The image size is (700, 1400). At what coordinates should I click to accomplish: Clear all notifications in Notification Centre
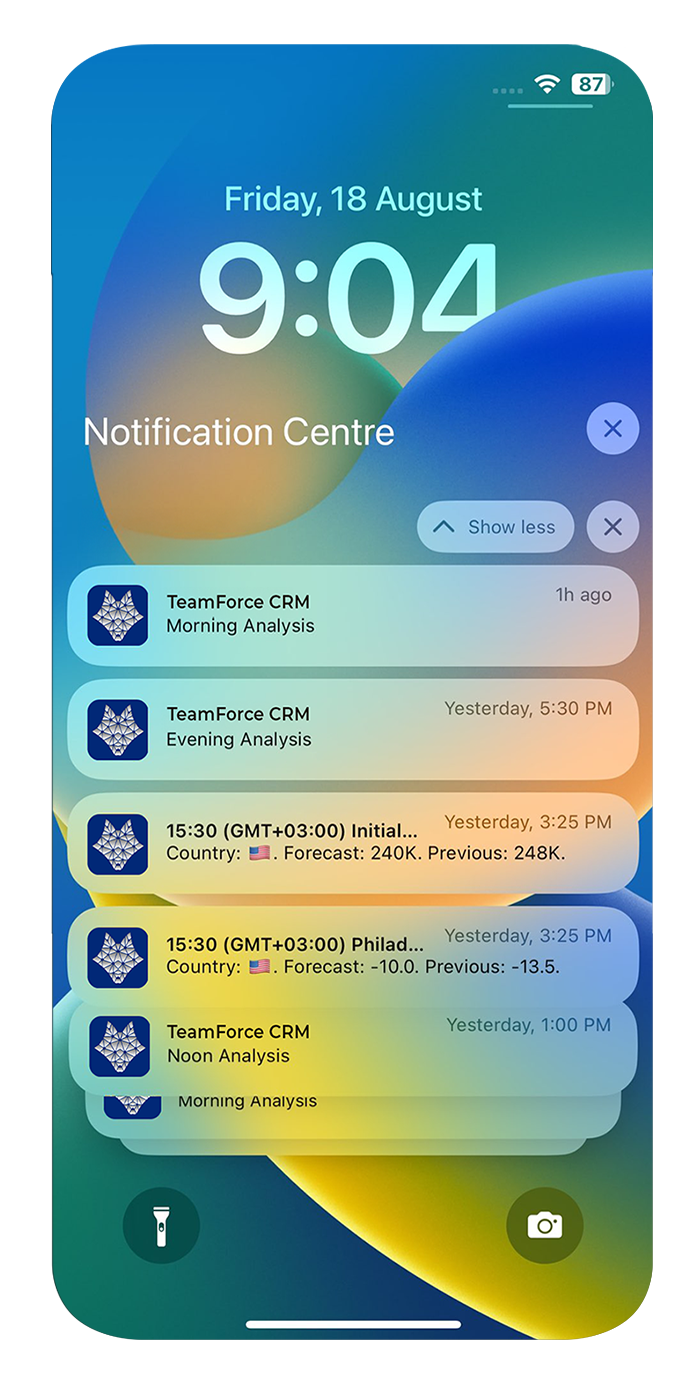[612, 429]
